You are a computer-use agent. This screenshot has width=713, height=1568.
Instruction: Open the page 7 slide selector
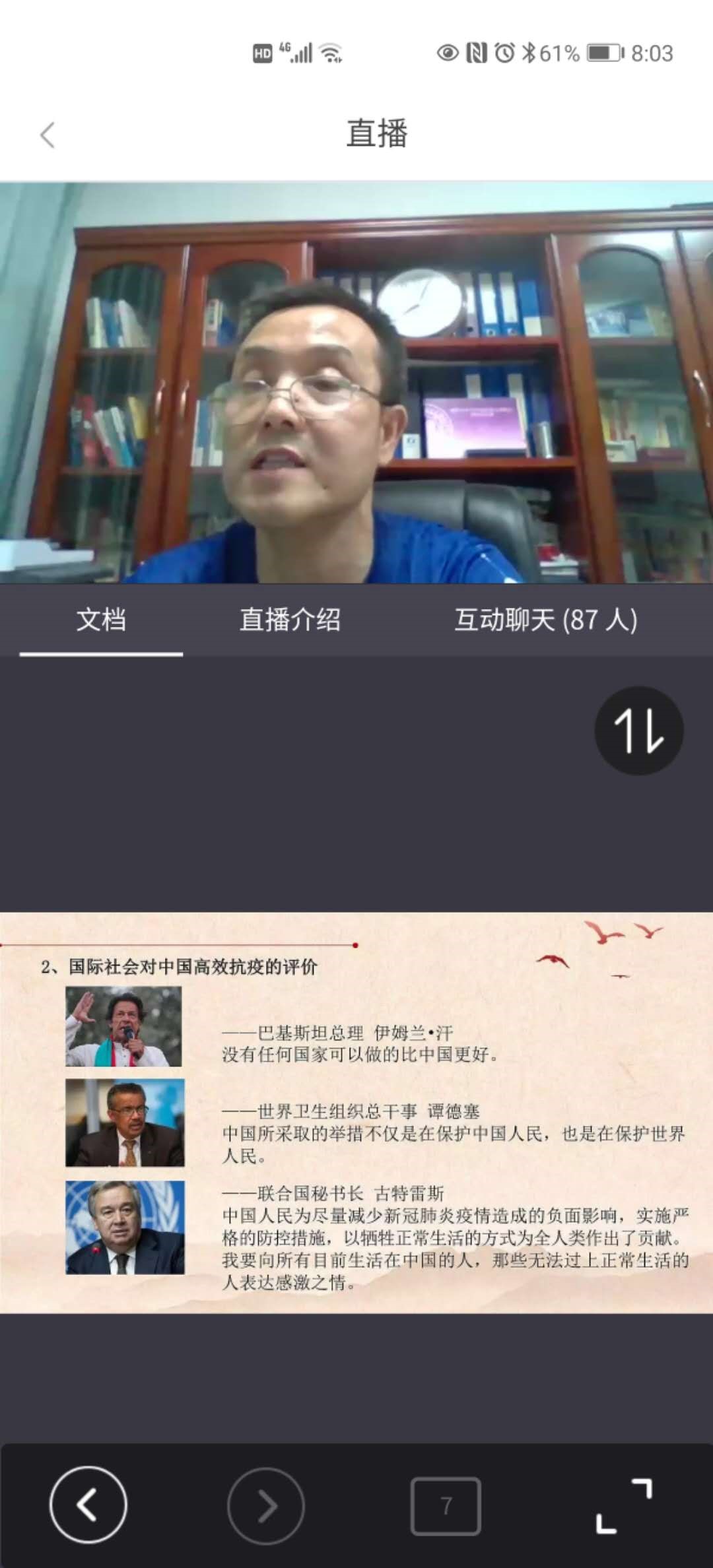tap(446, 1505)
